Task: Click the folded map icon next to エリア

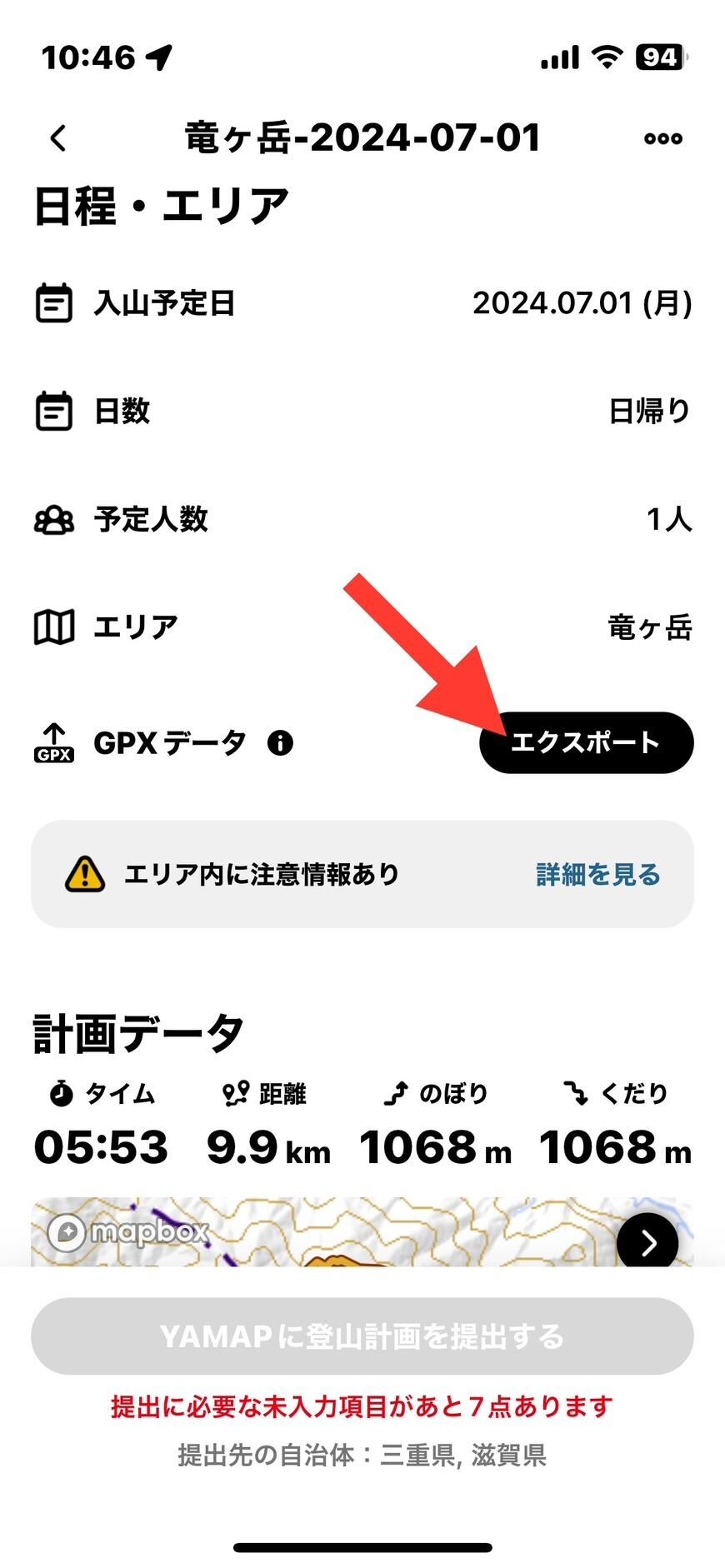Action: 53,627
